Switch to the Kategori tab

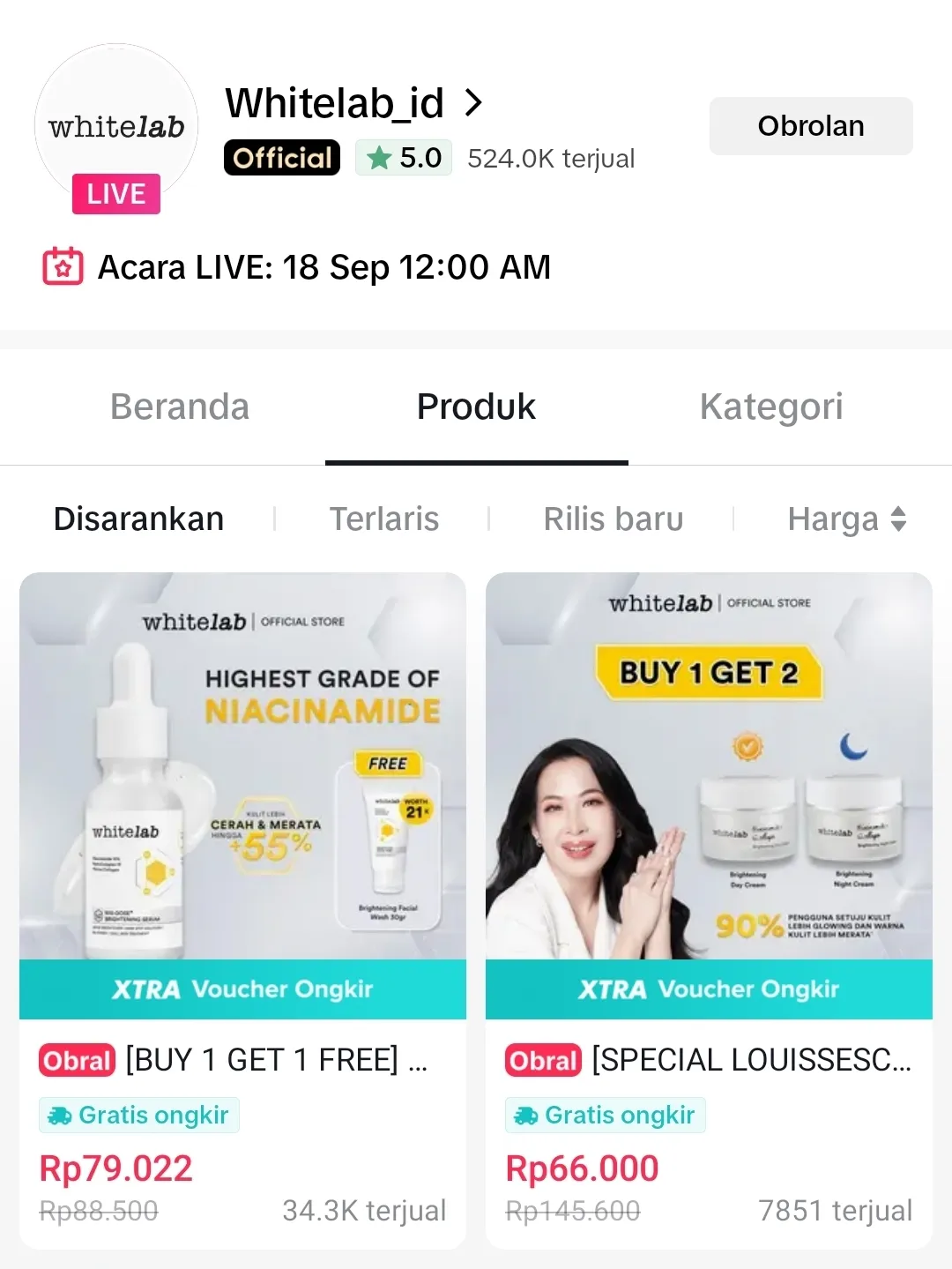(771, 407)
